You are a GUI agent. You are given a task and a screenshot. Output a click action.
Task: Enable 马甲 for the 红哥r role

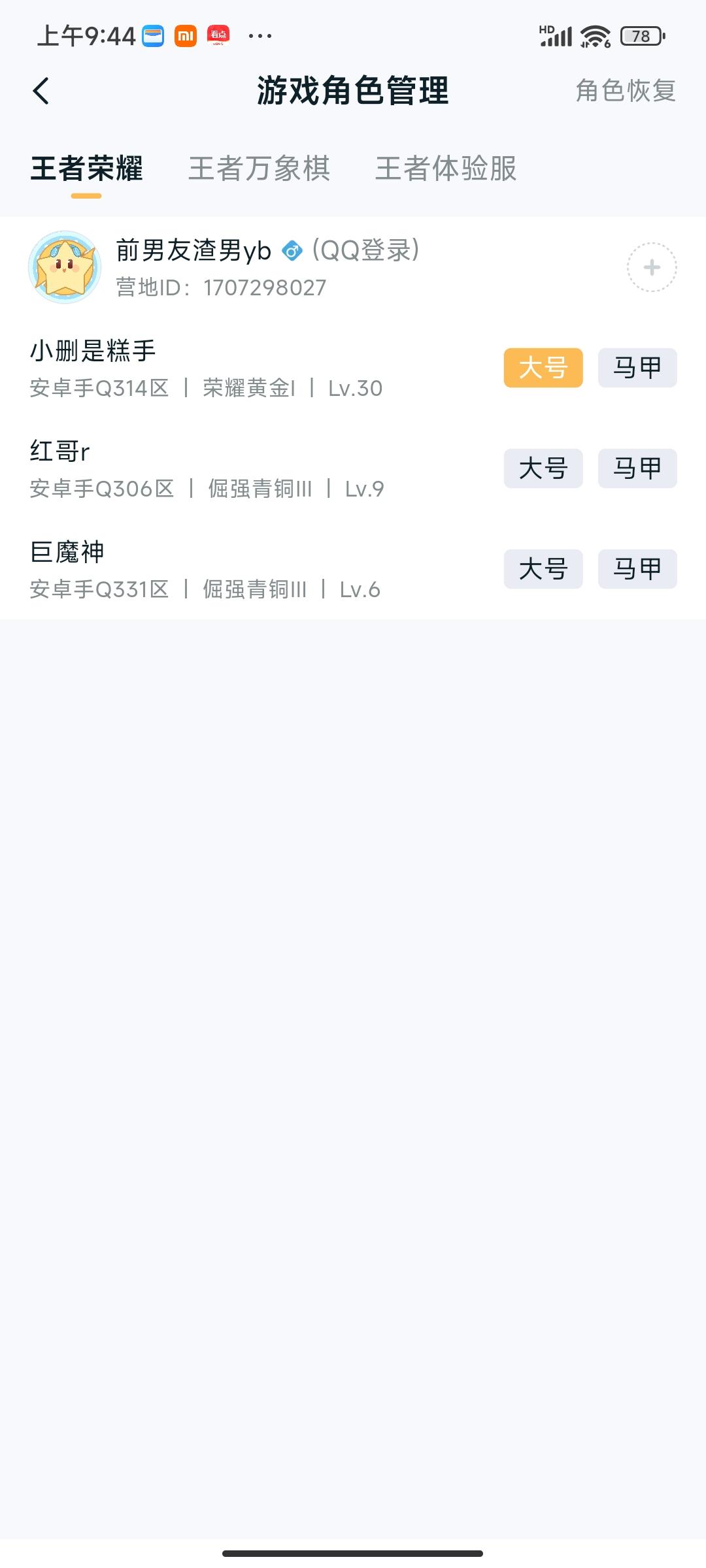(637, 468)
